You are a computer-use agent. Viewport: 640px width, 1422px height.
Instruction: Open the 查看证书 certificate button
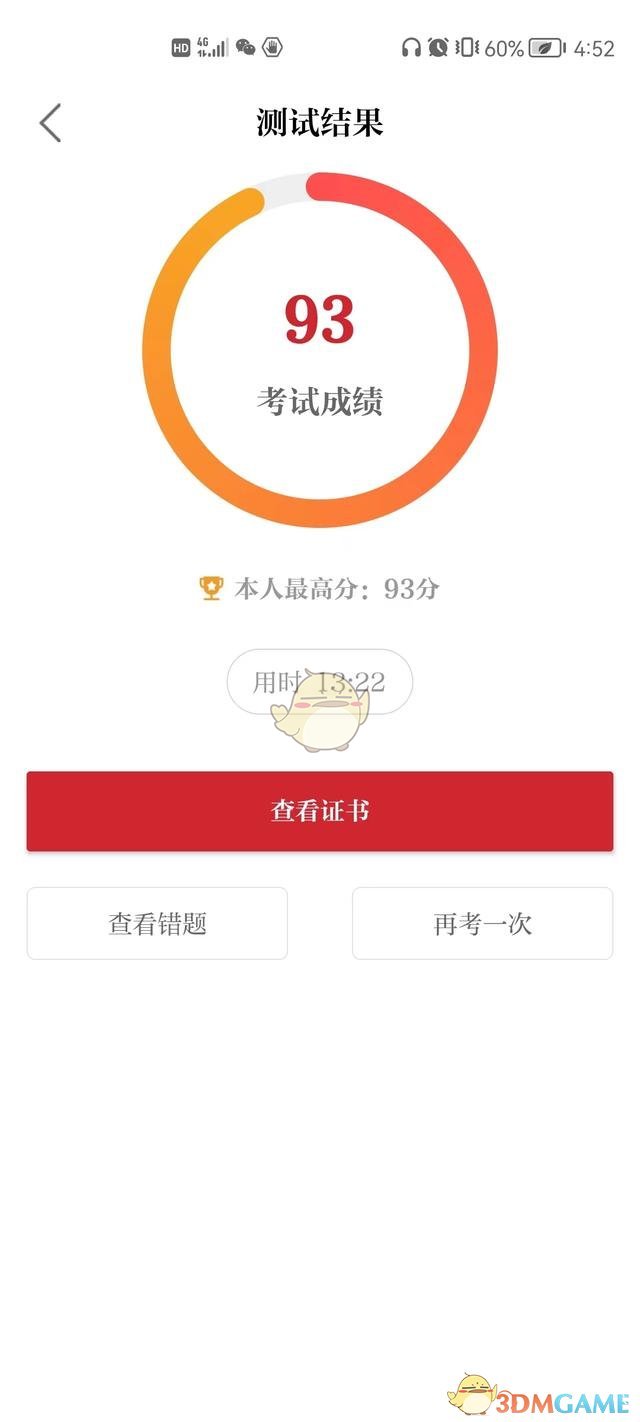320,811
